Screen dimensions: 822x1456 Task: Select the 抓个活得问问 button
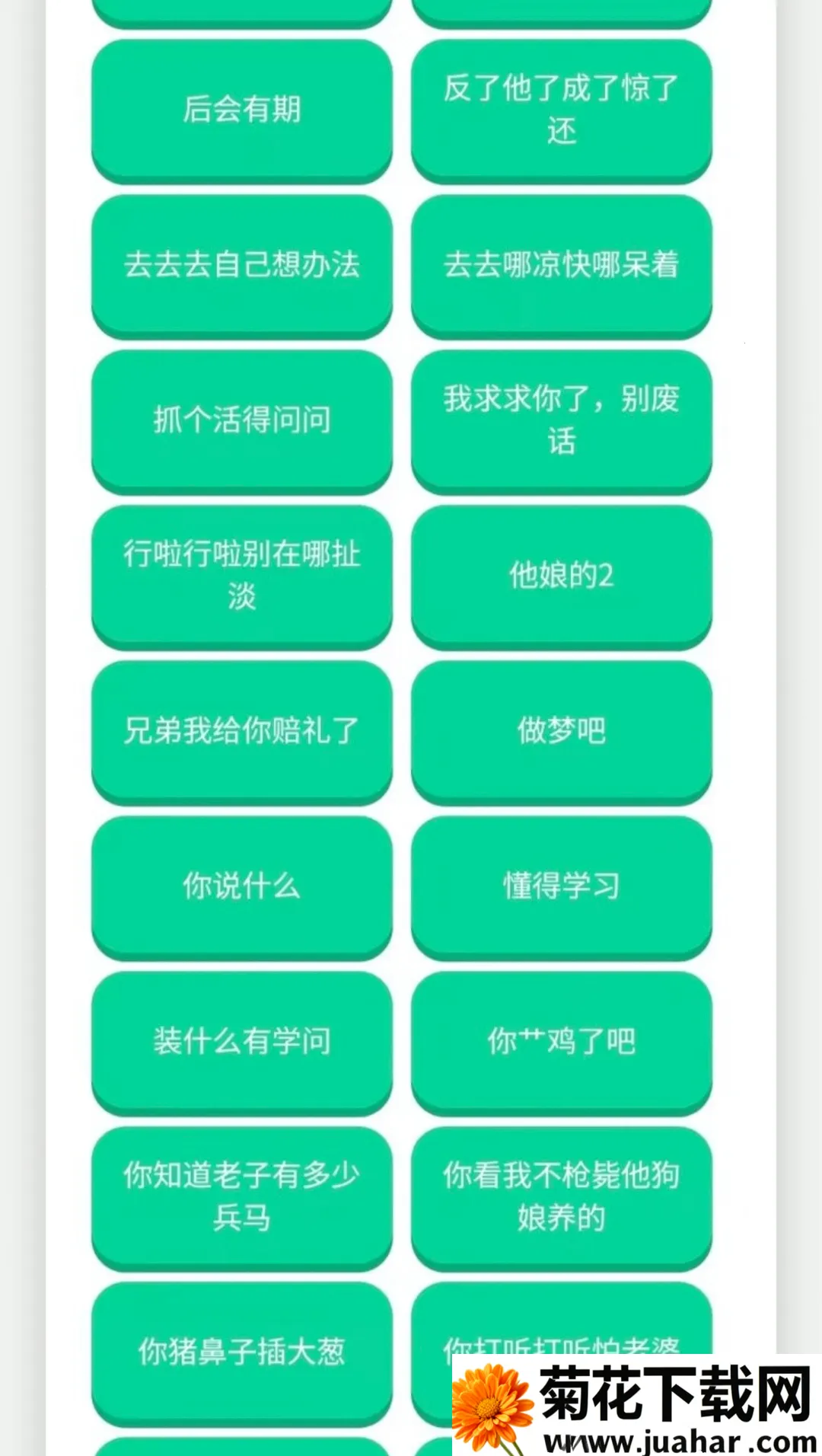[x=242, y=420]
